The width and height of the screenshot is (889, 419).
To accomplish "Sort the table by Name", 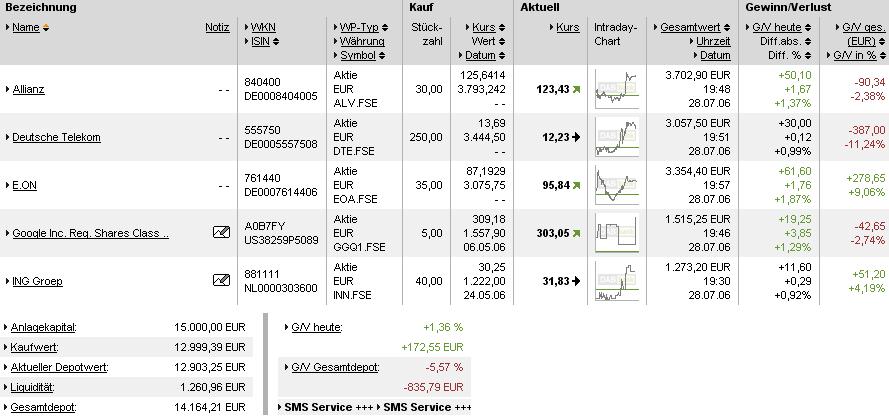I will coord(26,27).
